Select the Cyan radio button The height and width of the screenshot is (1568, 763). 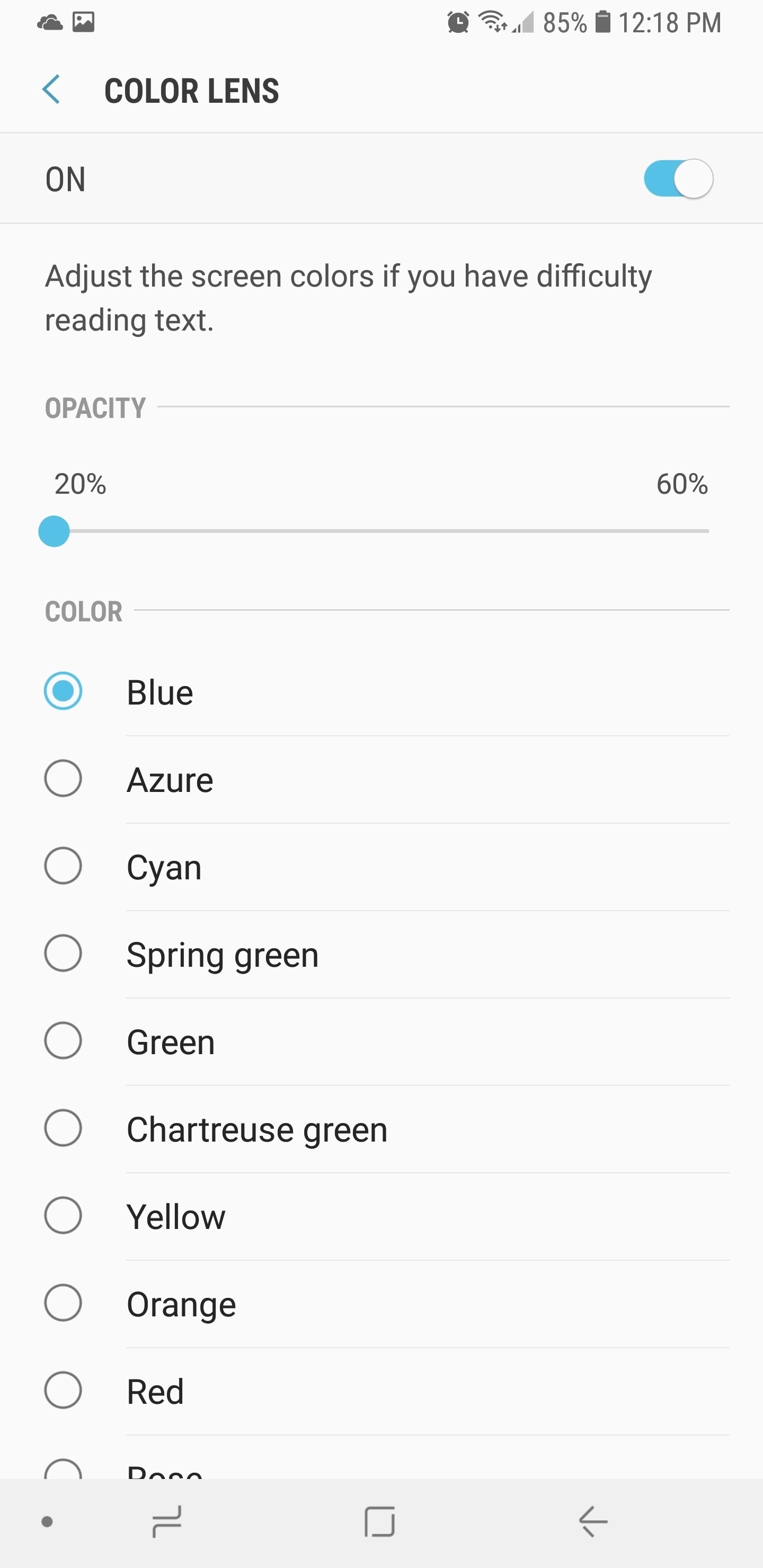[64, 866]
